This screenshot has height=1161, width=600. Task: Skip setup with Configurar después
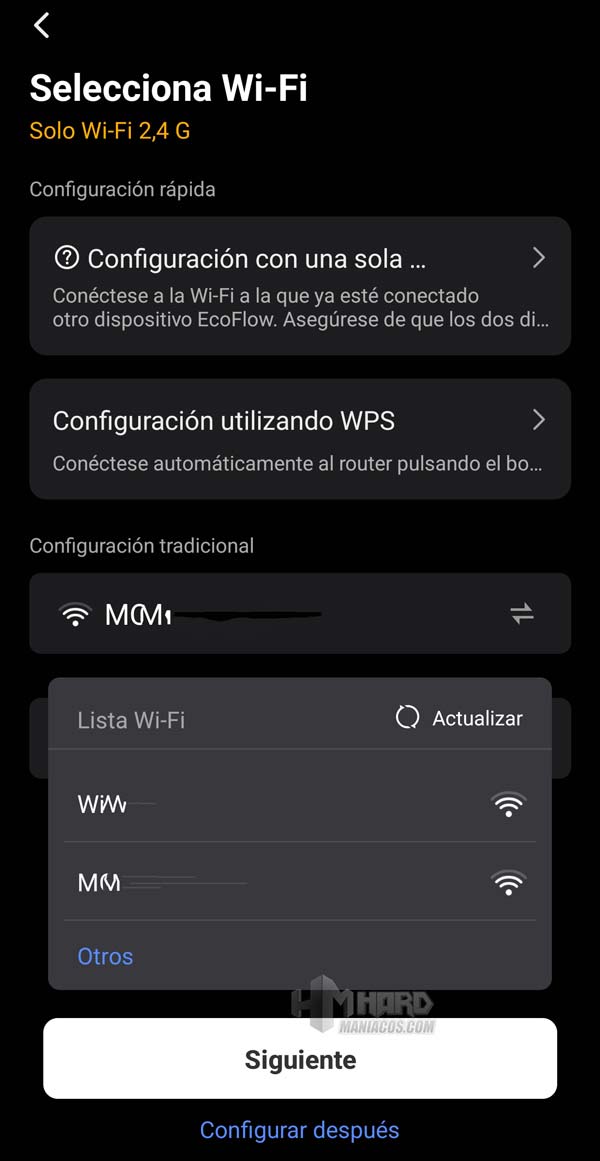pyautogui.click(x=299, y=1130)
